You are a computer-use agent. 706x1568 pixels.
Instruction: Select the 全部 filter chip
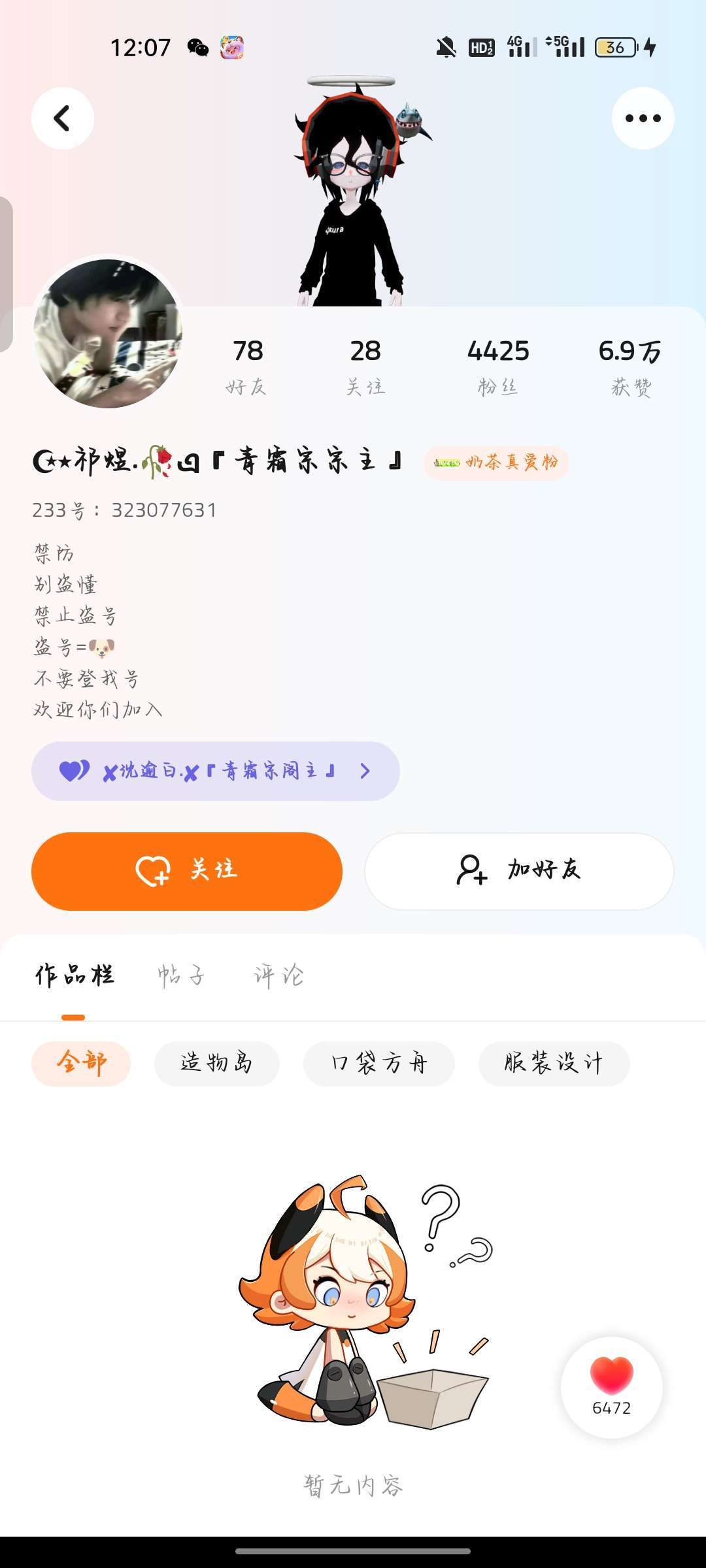click(x=81, y=1063)
